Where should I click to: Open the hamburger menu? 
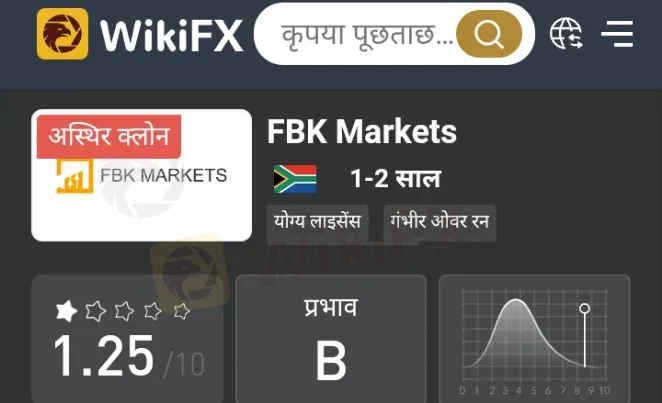pos(617,35)
